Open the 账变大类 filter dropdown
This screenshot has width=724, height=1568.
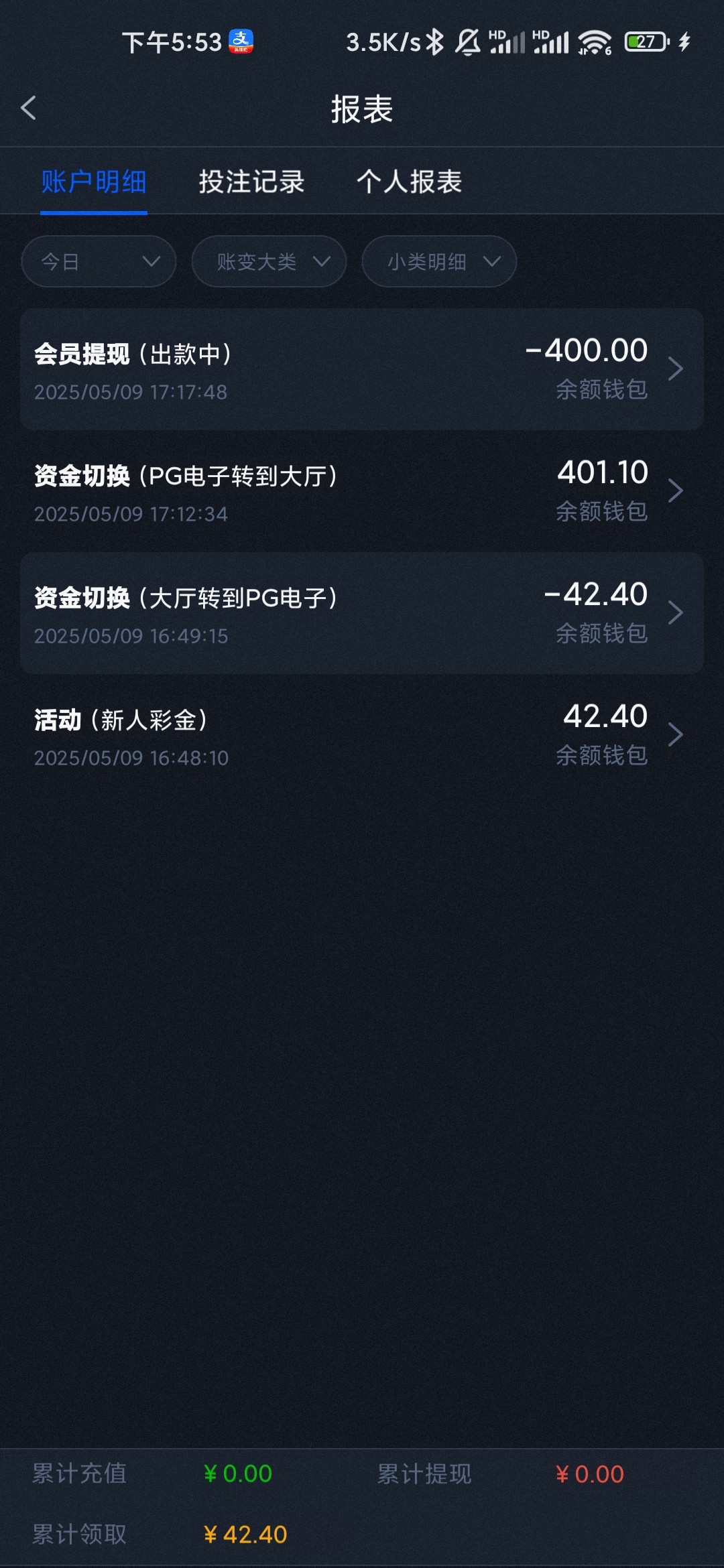(x=269, y=261)
